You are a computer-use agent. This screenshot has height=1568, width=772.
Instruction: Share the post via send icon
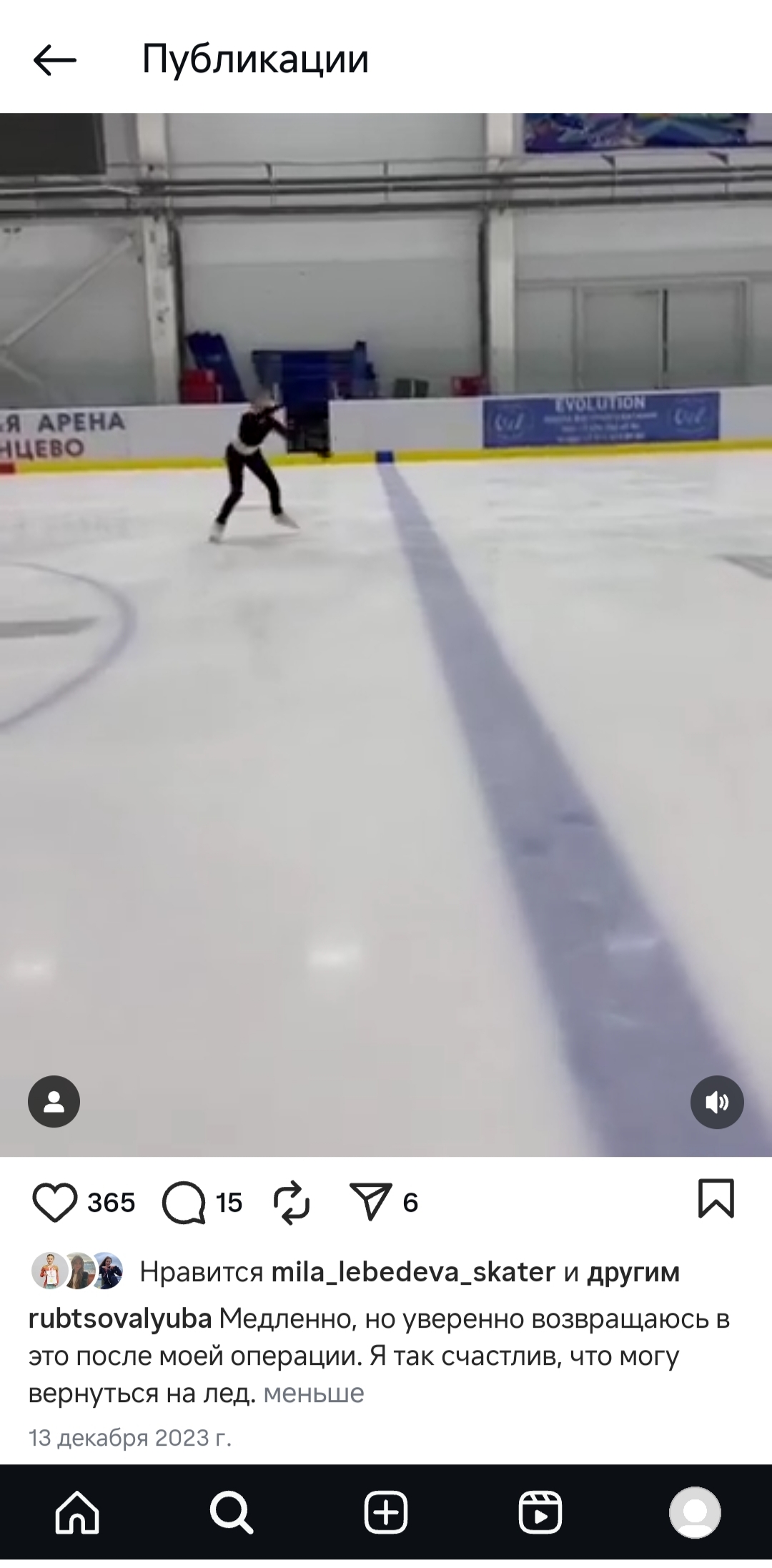click(370, 1202)
